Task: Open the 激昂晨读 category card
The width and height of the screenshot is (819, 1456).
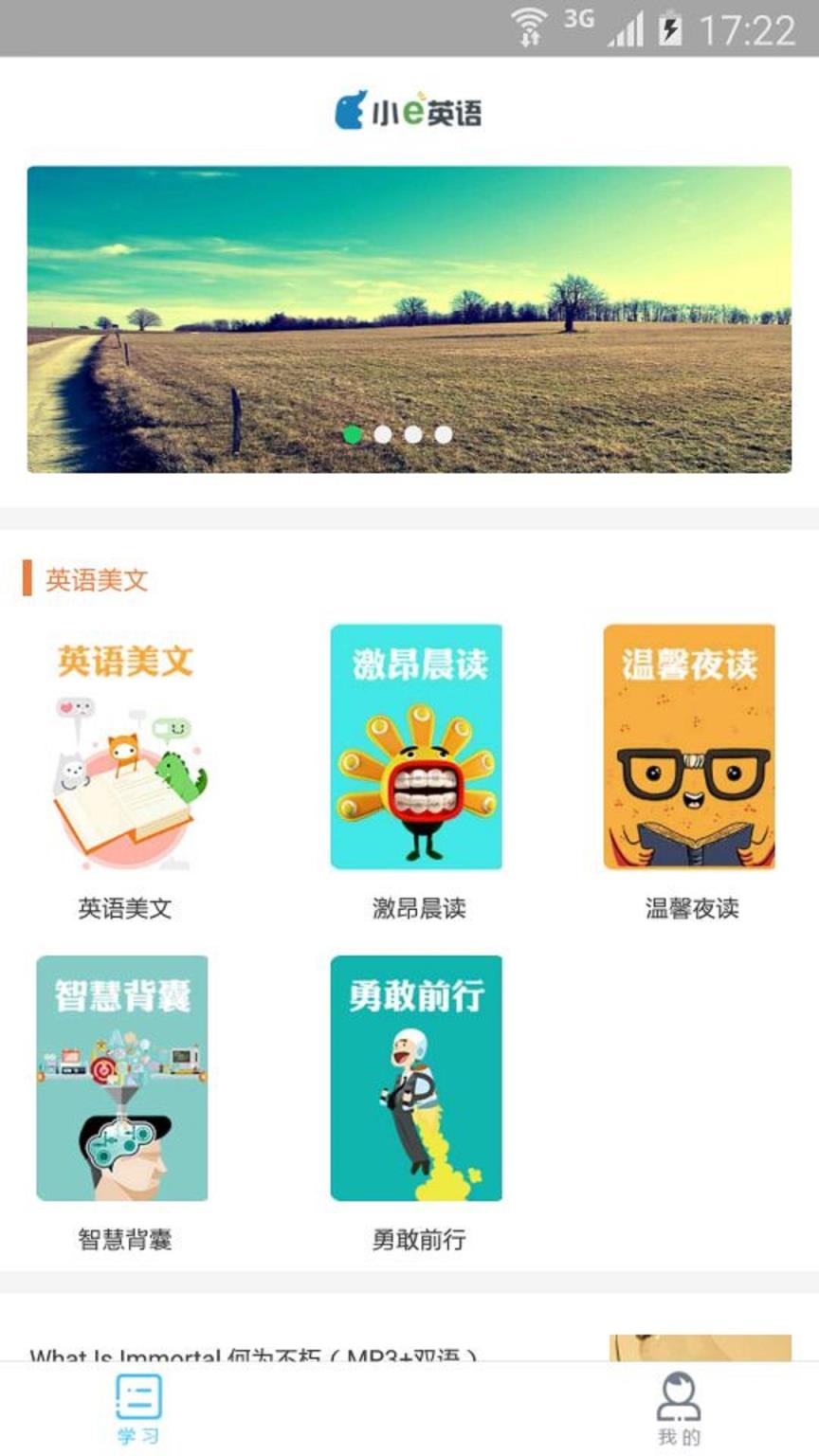Action: coord(414,747)
